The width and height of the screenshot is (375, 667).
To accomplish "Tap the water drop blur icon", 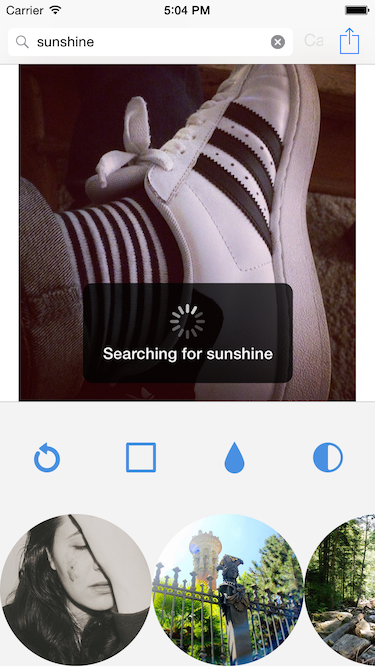I will point(234,458).
